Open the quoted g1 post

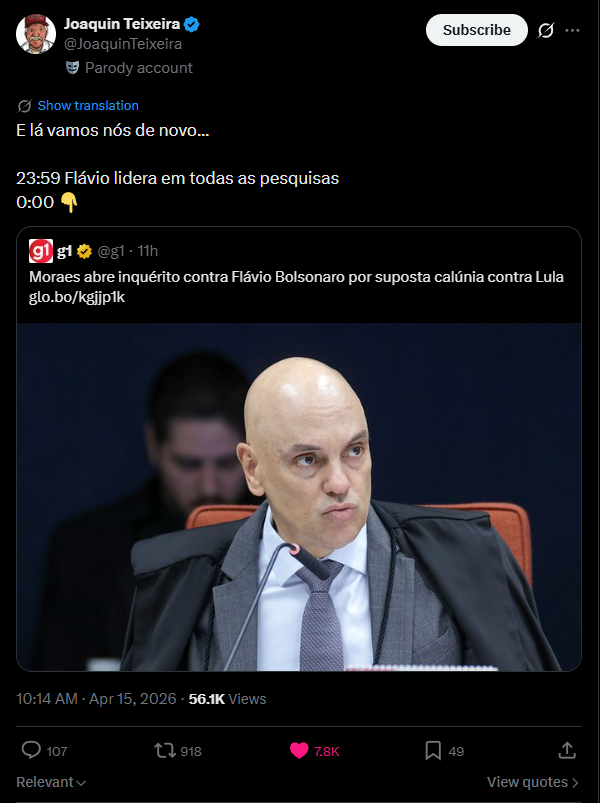coord(298,276)
